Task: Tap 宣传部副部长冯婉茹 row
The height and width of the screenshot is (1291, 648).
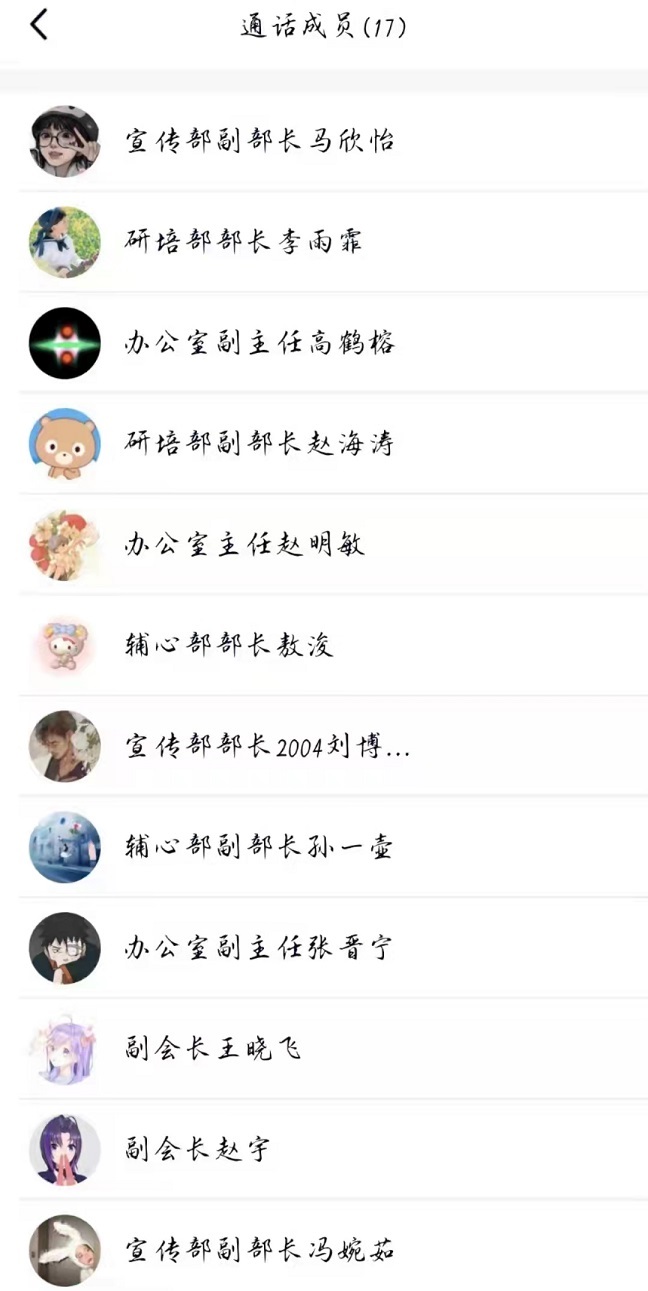Action: pyautogui.click(x=260, y=1249)
